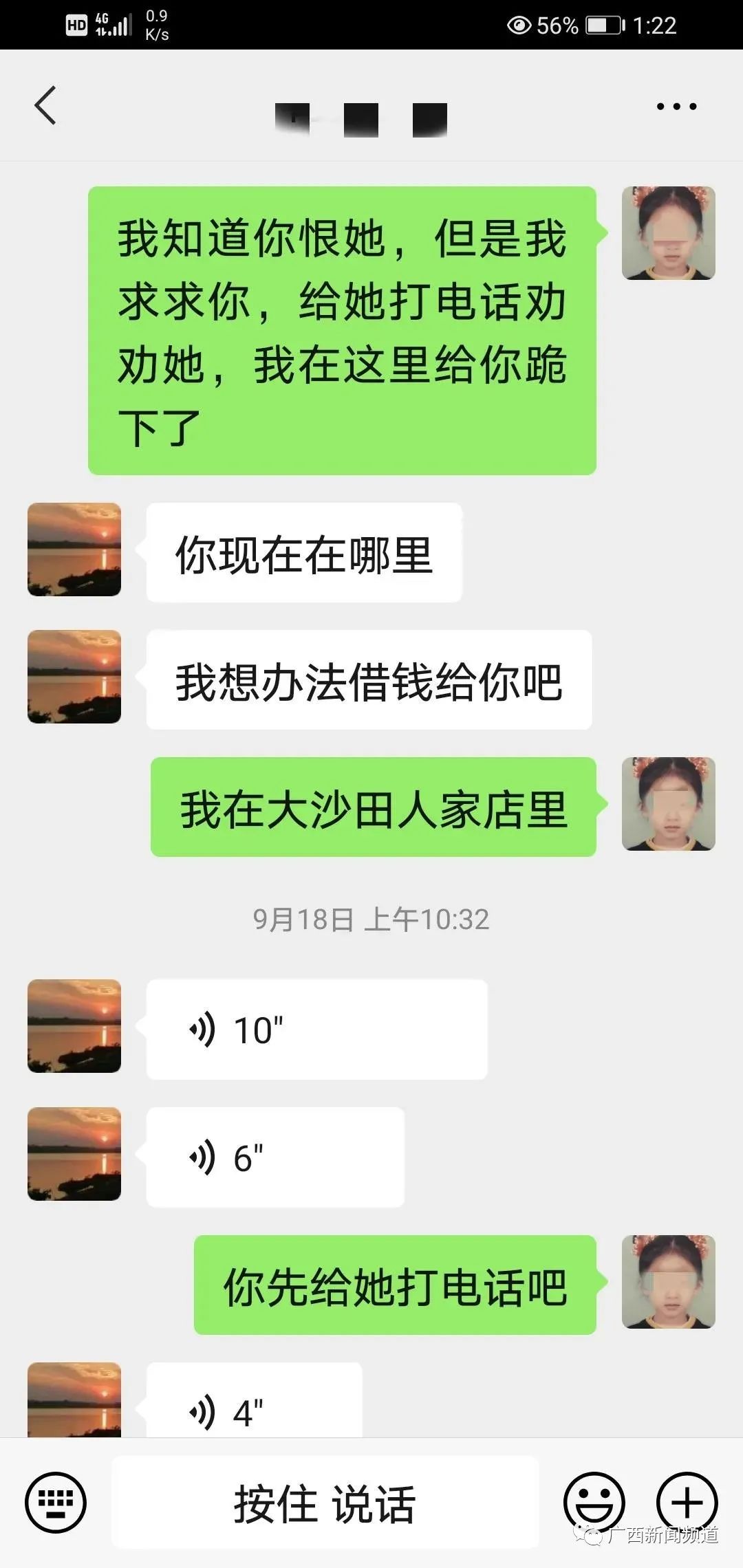Viewport: 743px width, 1568px height.
Task: Open the emoji picker
Action: [x=594, y=1503]
